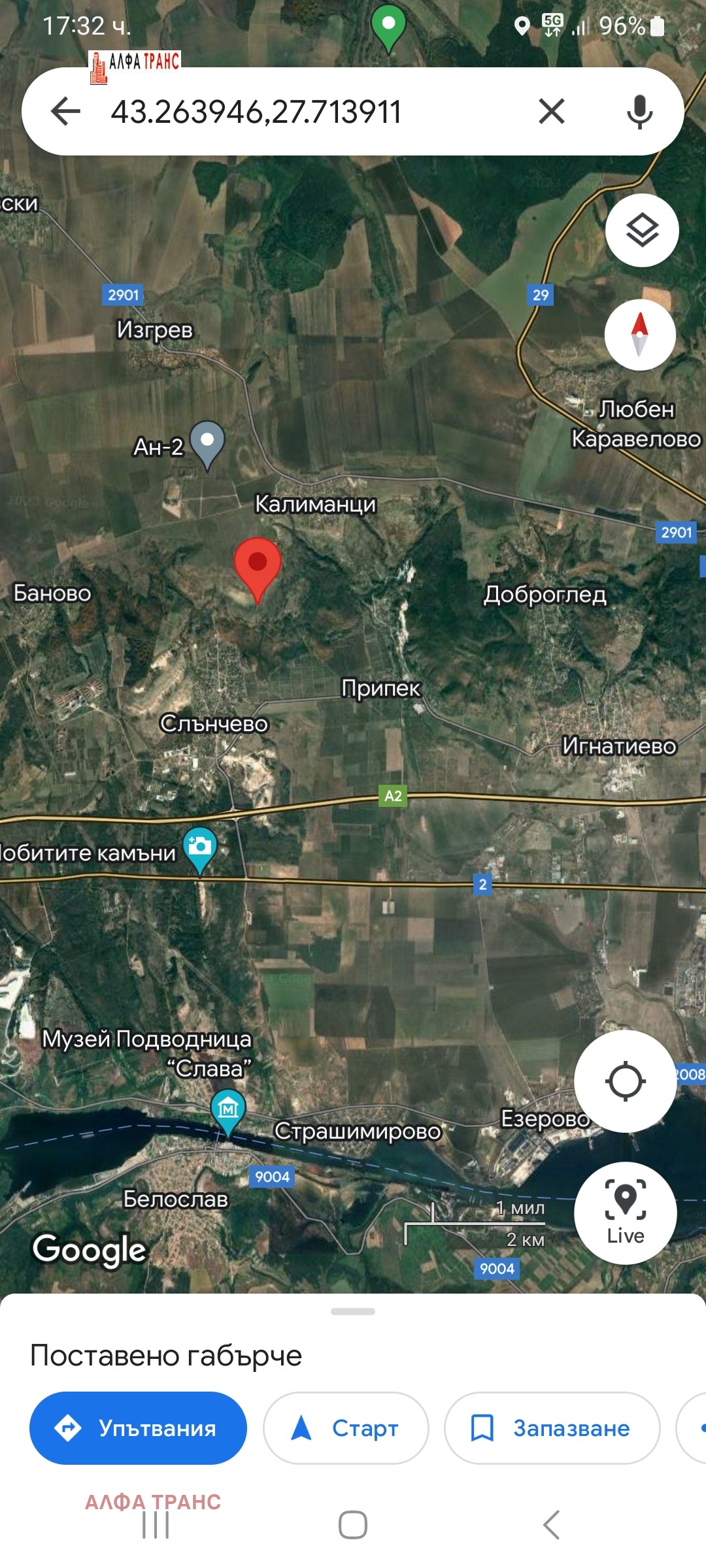Tap the coordinates in the search field

(x=255, y=112)
